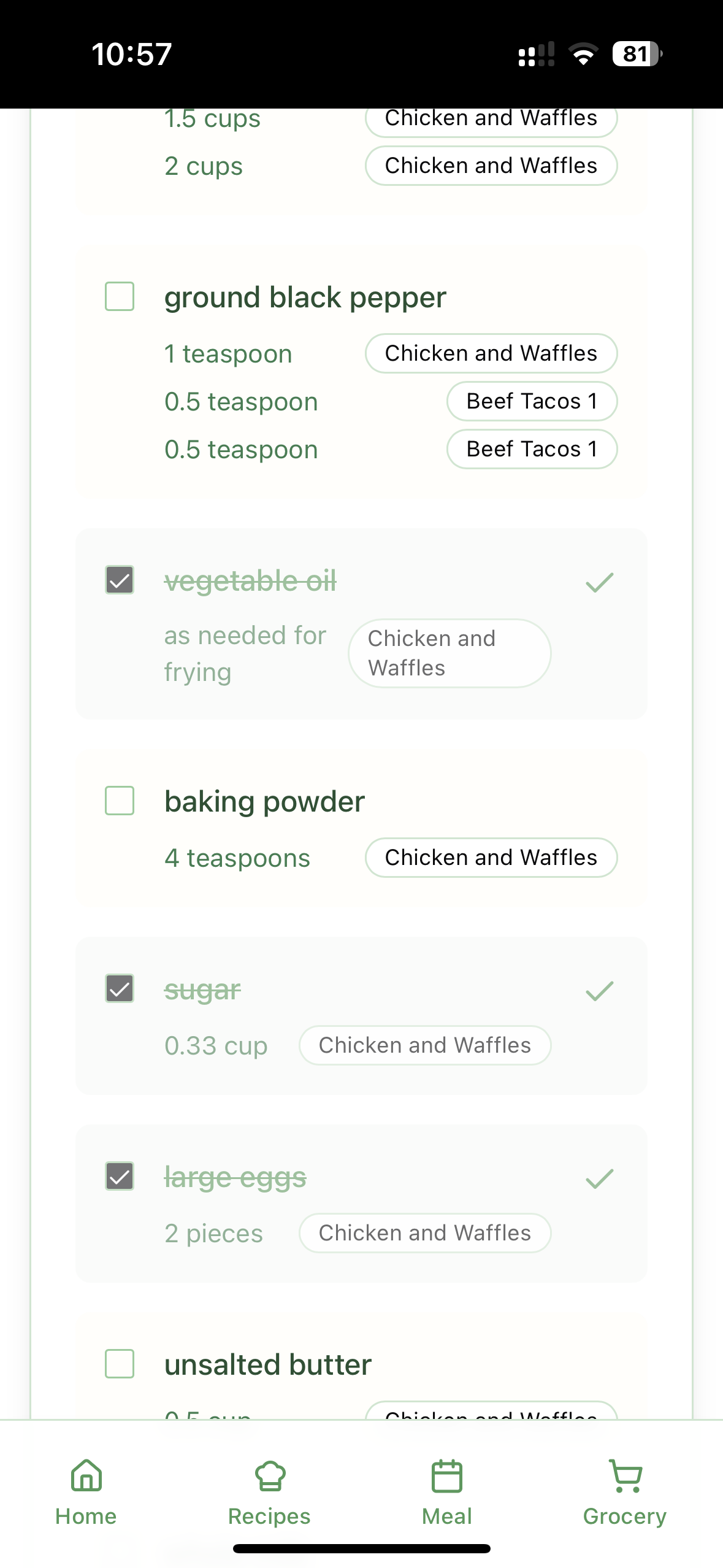Tap Chicken and Waffles tag beside 4 teaspoons
The image size is (723, 1568).
coord(491,857)
